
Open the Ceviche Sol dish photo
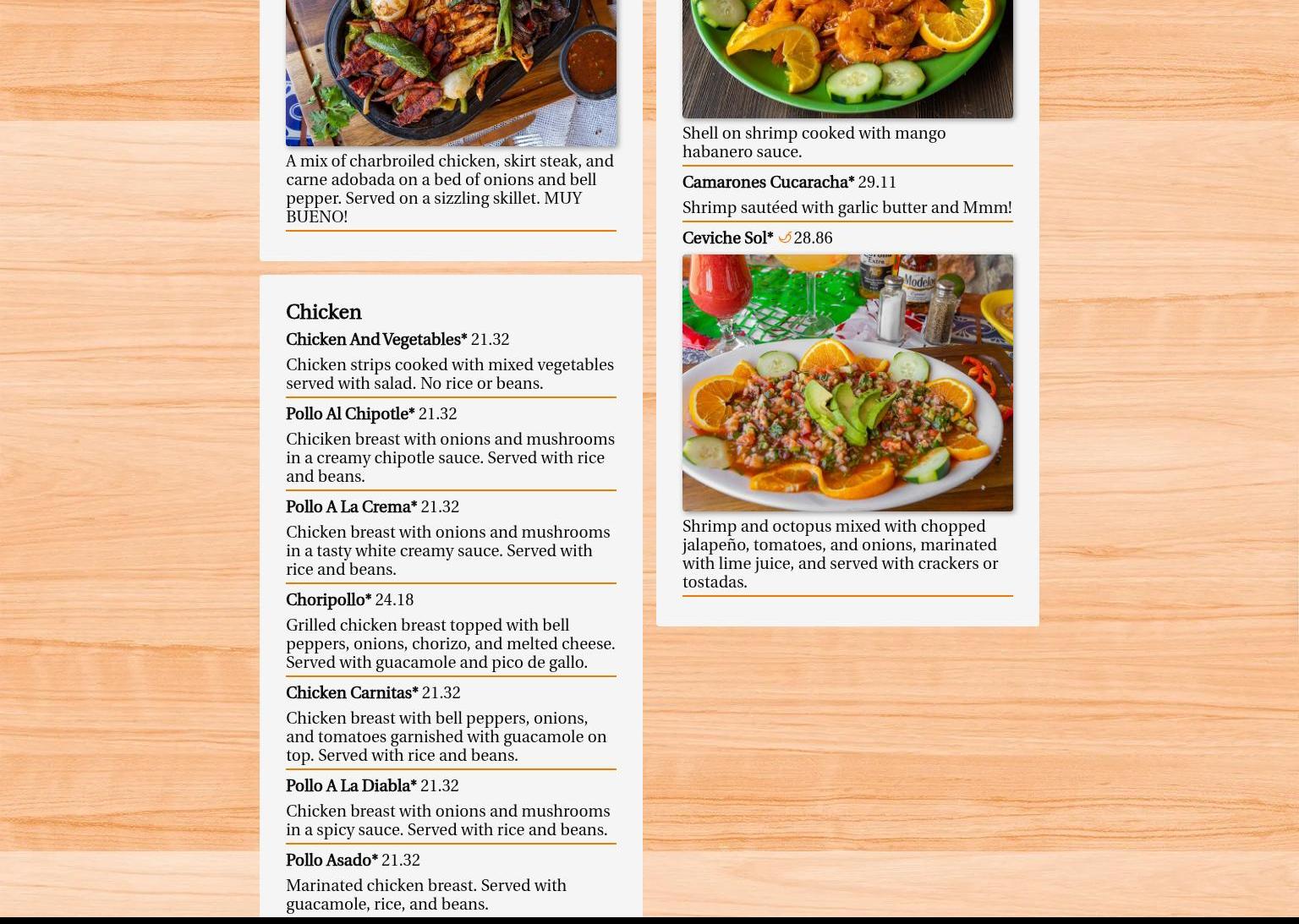[847, 382]
